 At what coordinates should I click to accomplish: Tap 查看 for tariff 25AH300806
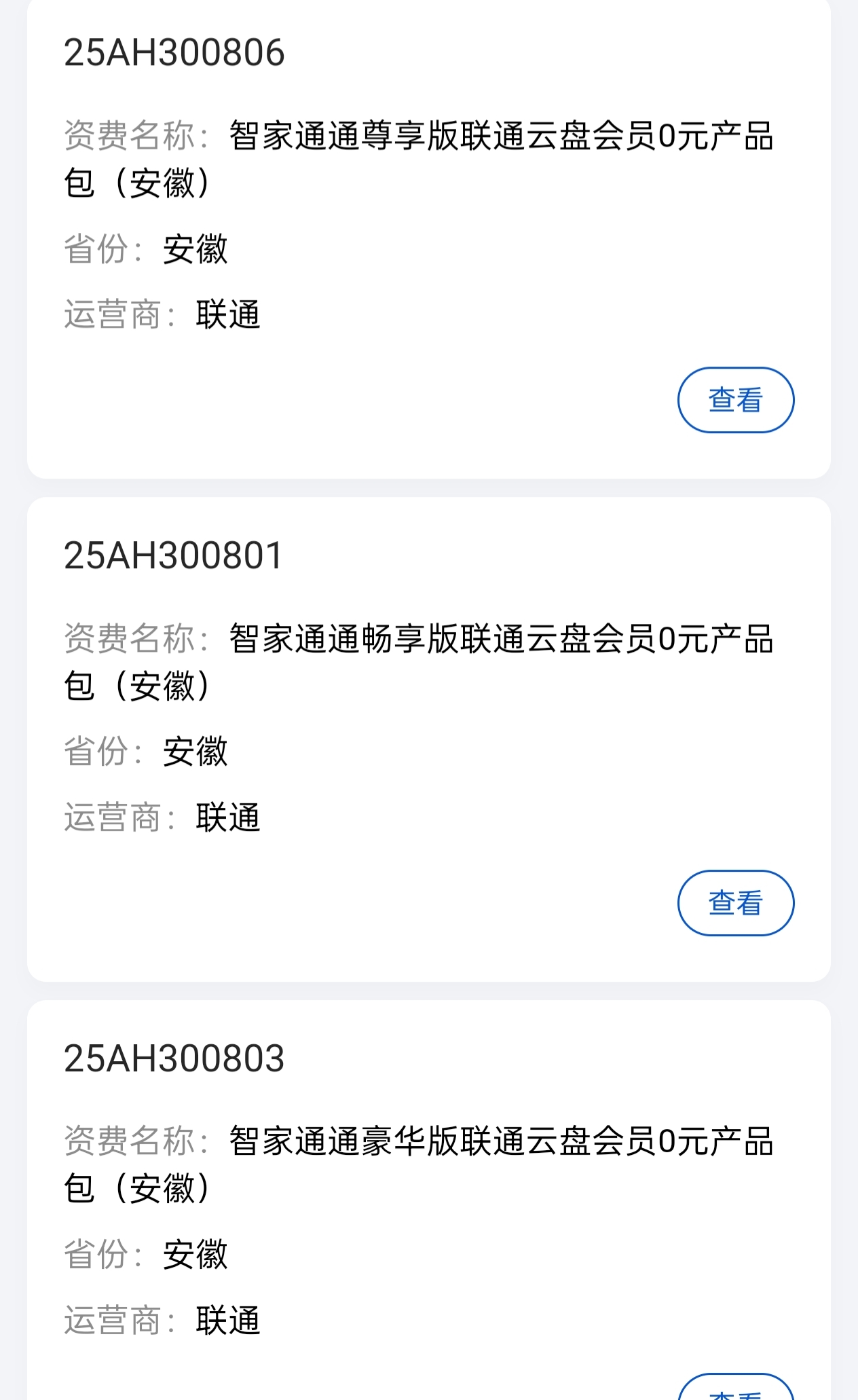pyautogui.click(x=736, y=400)
